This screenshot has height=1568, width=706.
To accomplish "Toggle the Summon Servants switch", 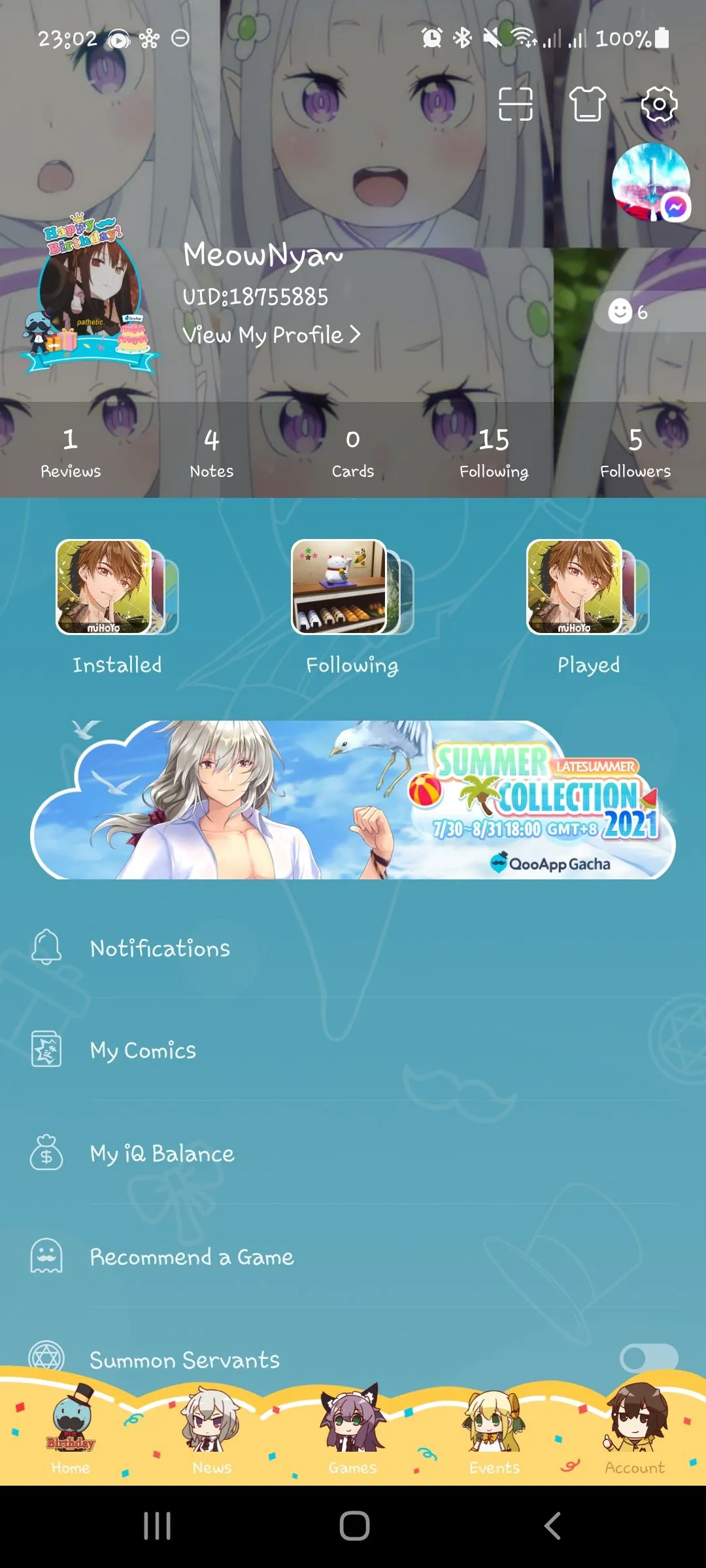I will coord(648,1359).
